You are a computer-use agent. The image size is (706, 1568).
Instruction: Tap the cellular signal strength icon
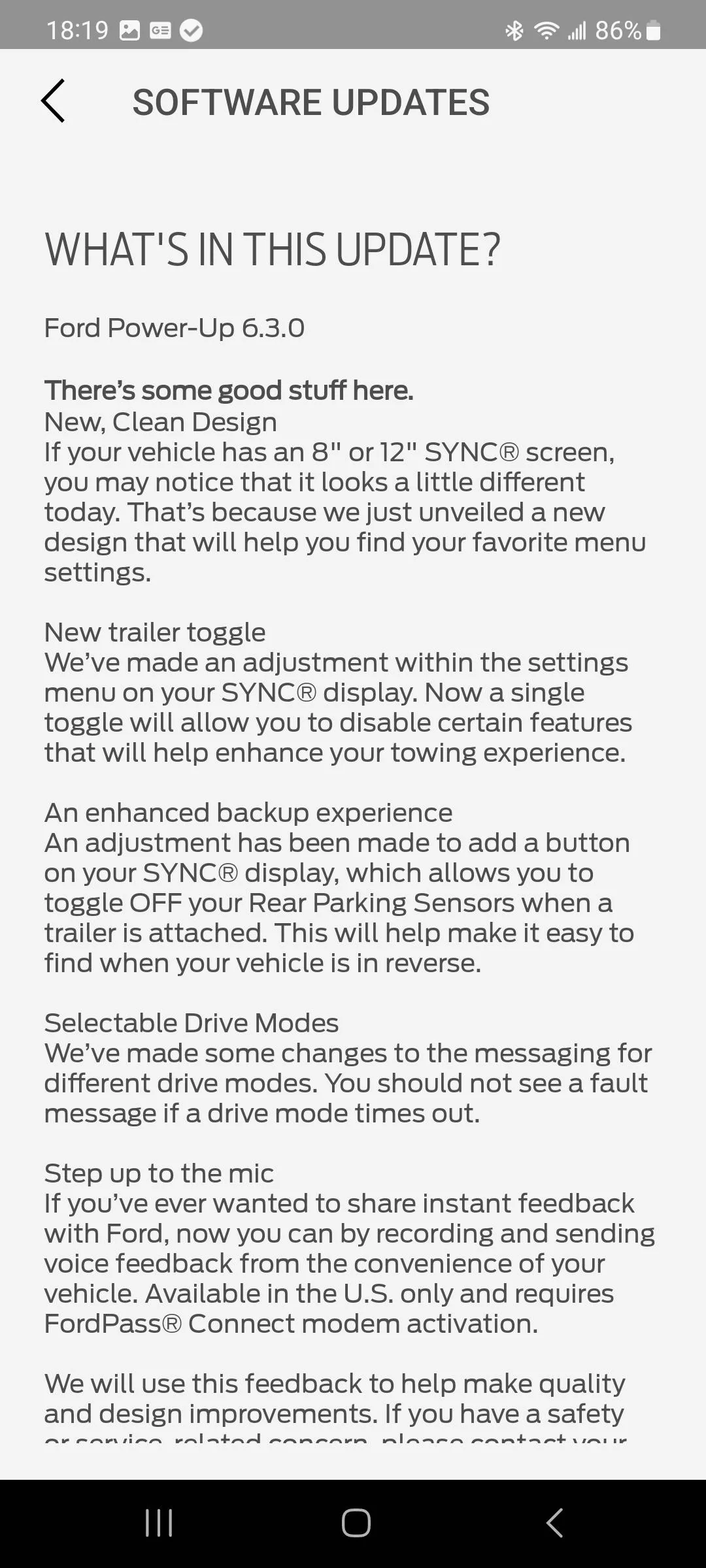click(578, 30)
